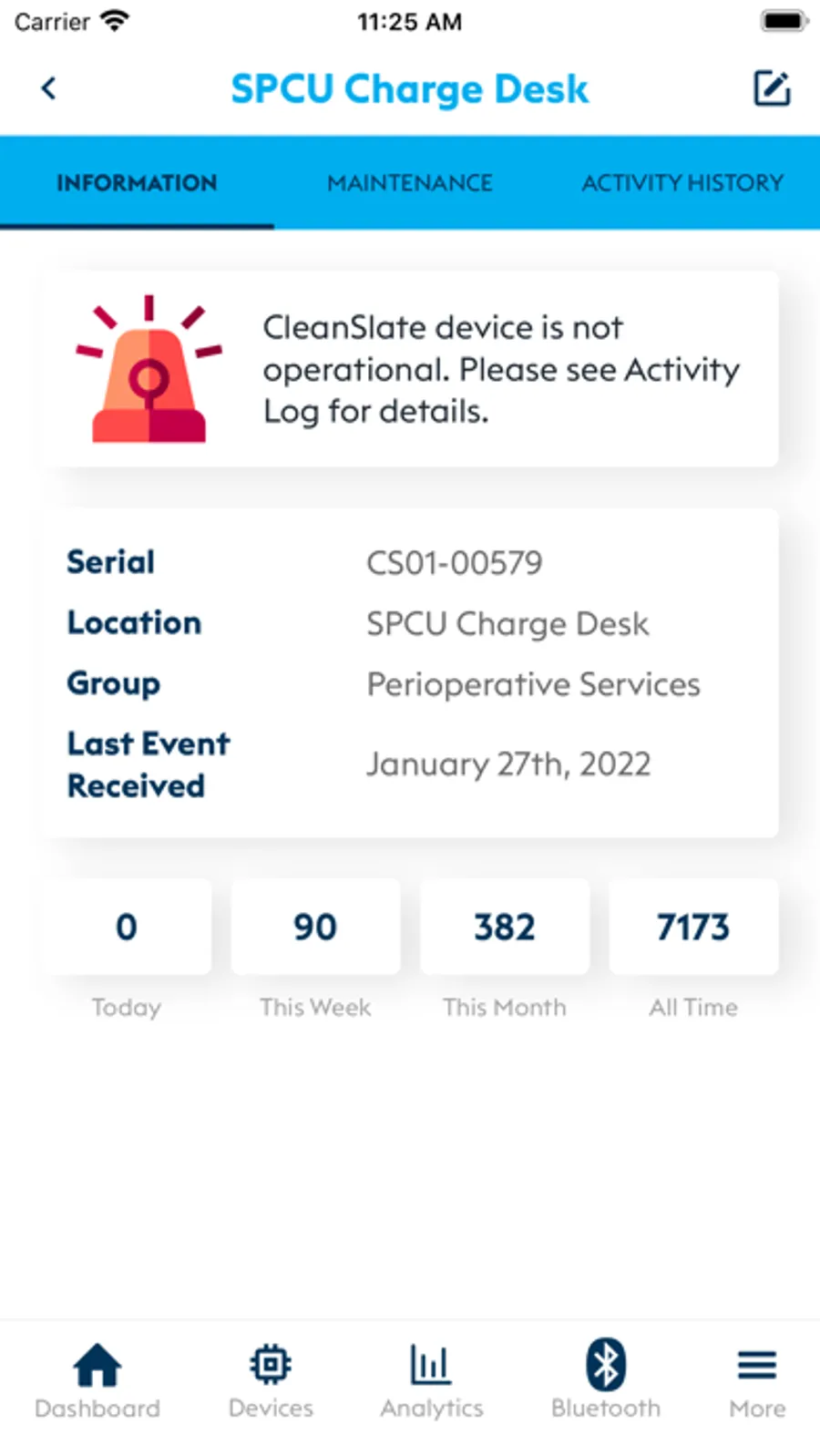Go to the Bluetooth section
The height and width of the screenshot is (1456, 820).
[x=606, y=1381]
